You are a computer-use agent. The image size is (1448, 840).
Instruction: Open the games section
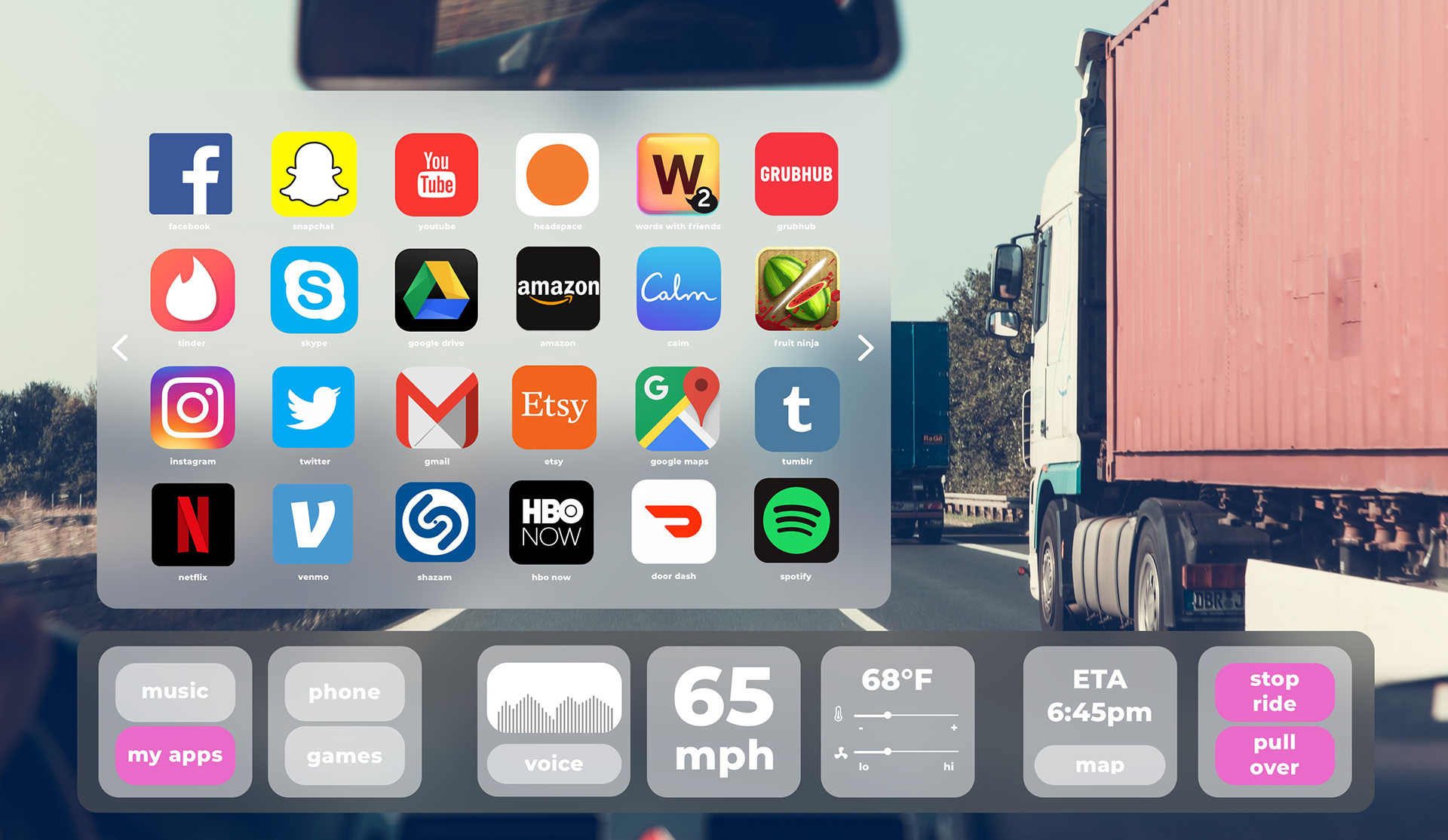[x=345, y=756]
